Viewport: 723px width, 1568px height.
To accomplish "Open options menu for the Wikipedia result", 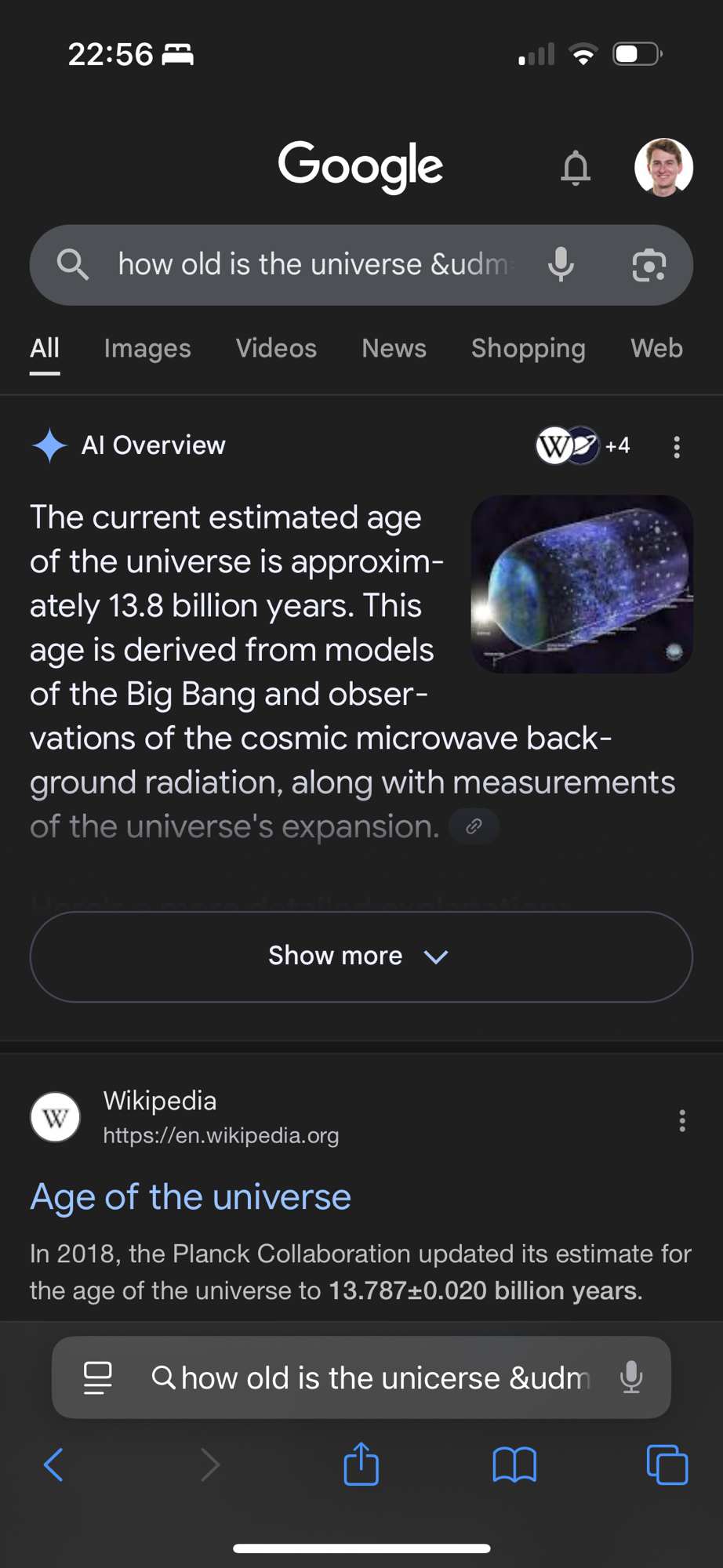I will [x=682, y=1120].
